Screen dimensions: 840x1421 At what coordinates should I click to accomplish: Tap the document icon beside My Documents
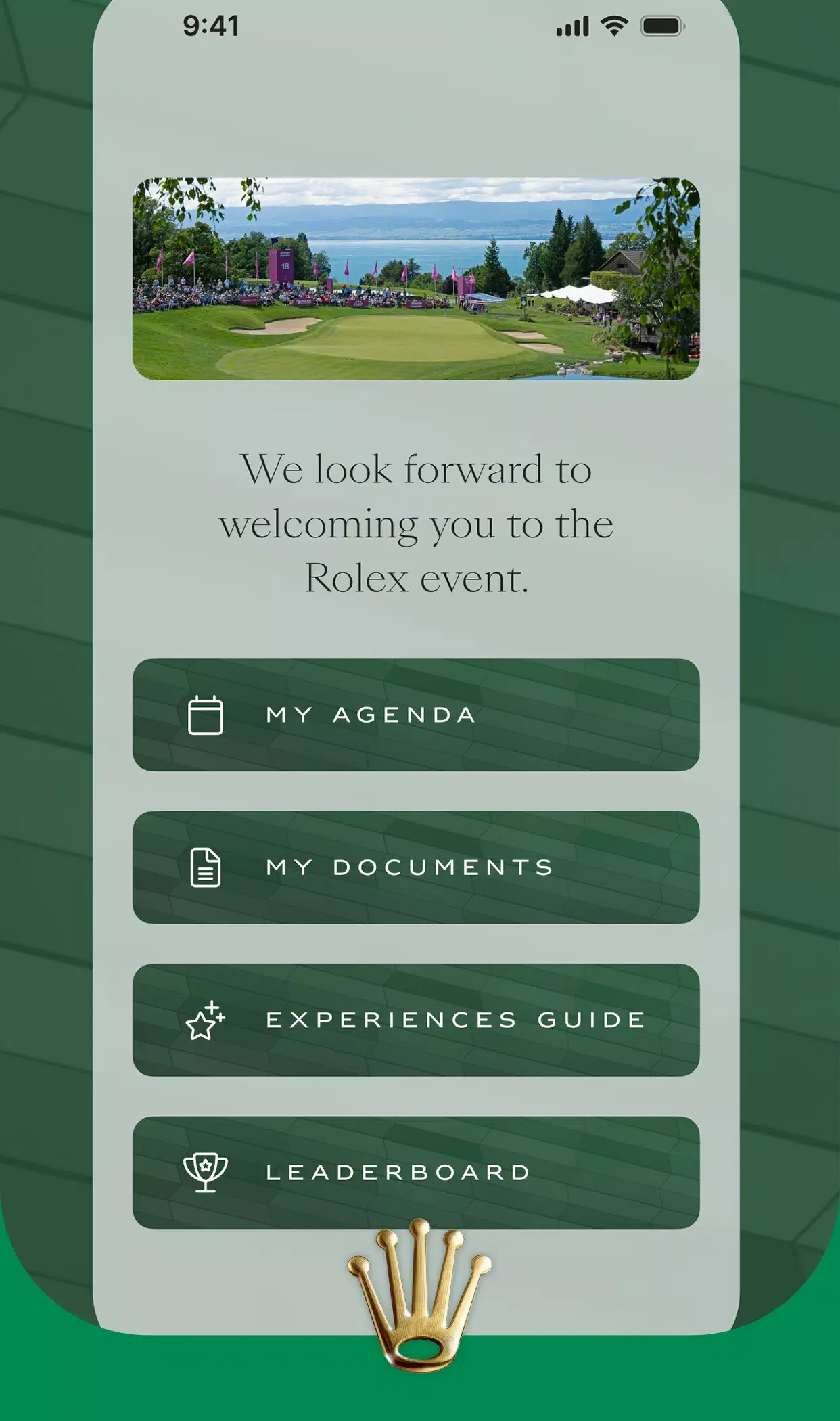205,867
